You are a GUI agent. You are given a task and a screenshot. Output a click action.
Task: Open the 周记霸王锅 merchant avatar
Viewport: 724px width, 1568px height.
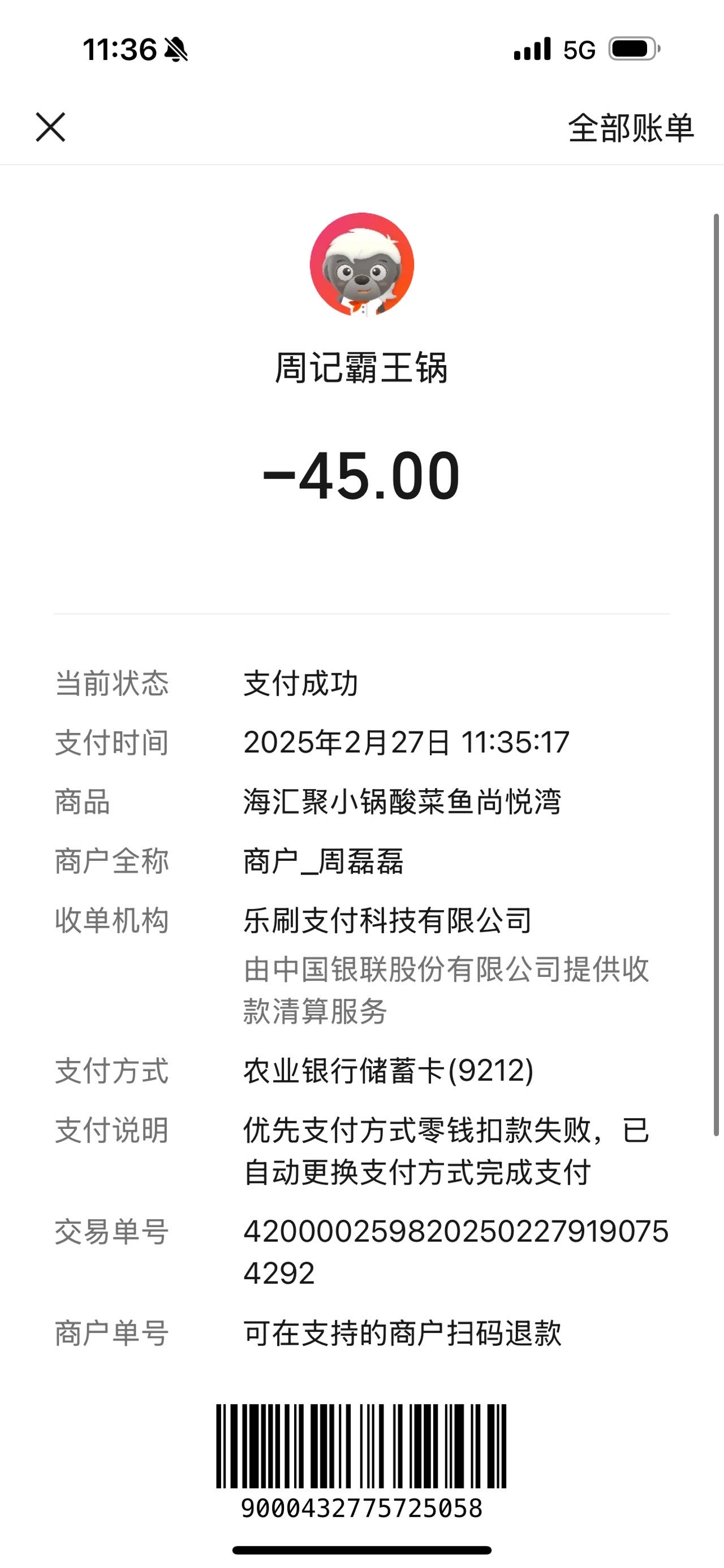pos(361,265)
